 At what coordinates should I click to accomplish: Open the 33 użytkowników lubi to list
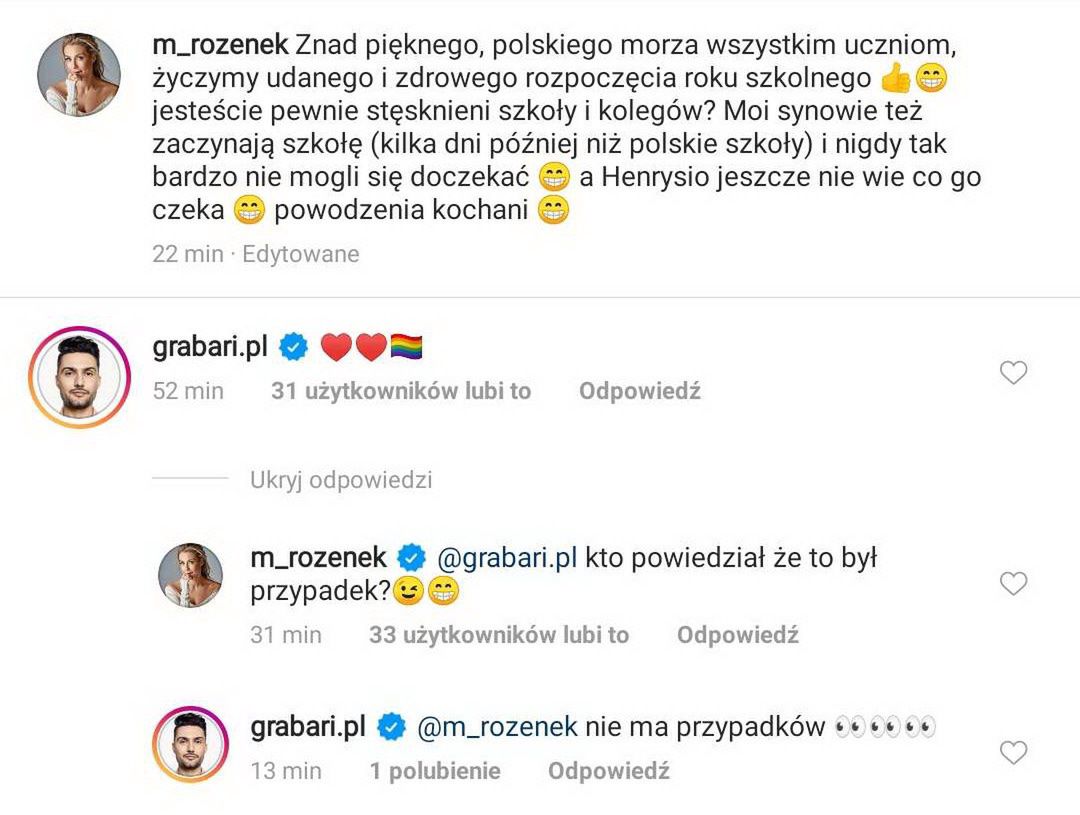(498, 634)
